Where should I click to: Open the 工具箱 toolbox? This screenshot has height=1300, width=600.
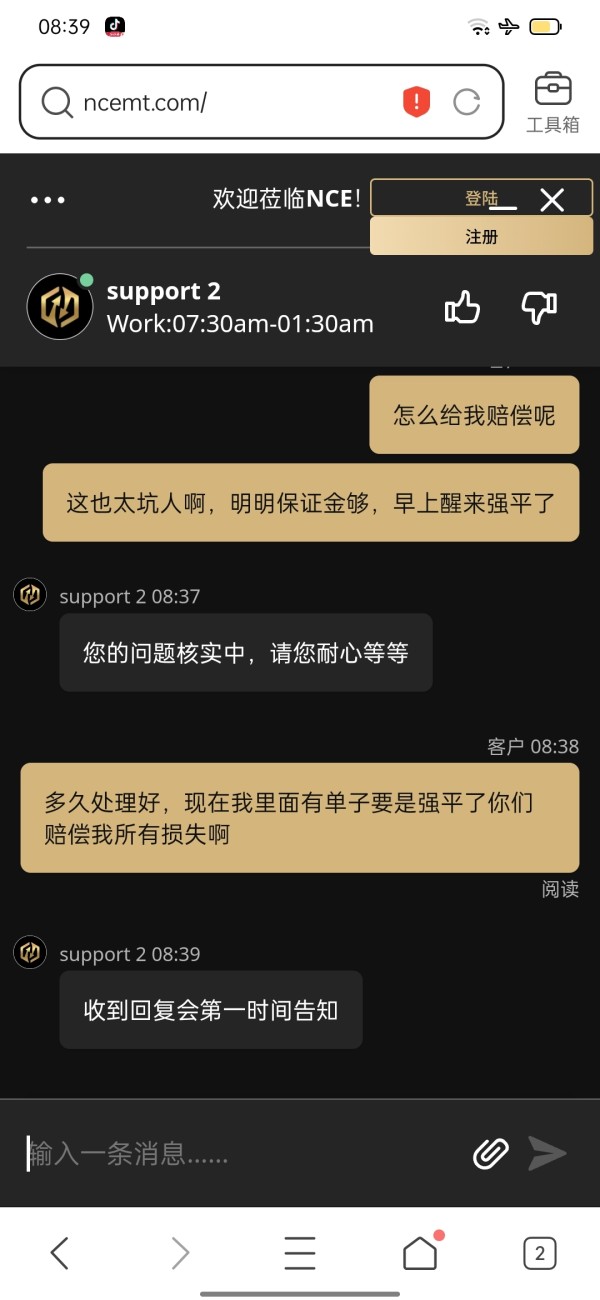point(553,103)
